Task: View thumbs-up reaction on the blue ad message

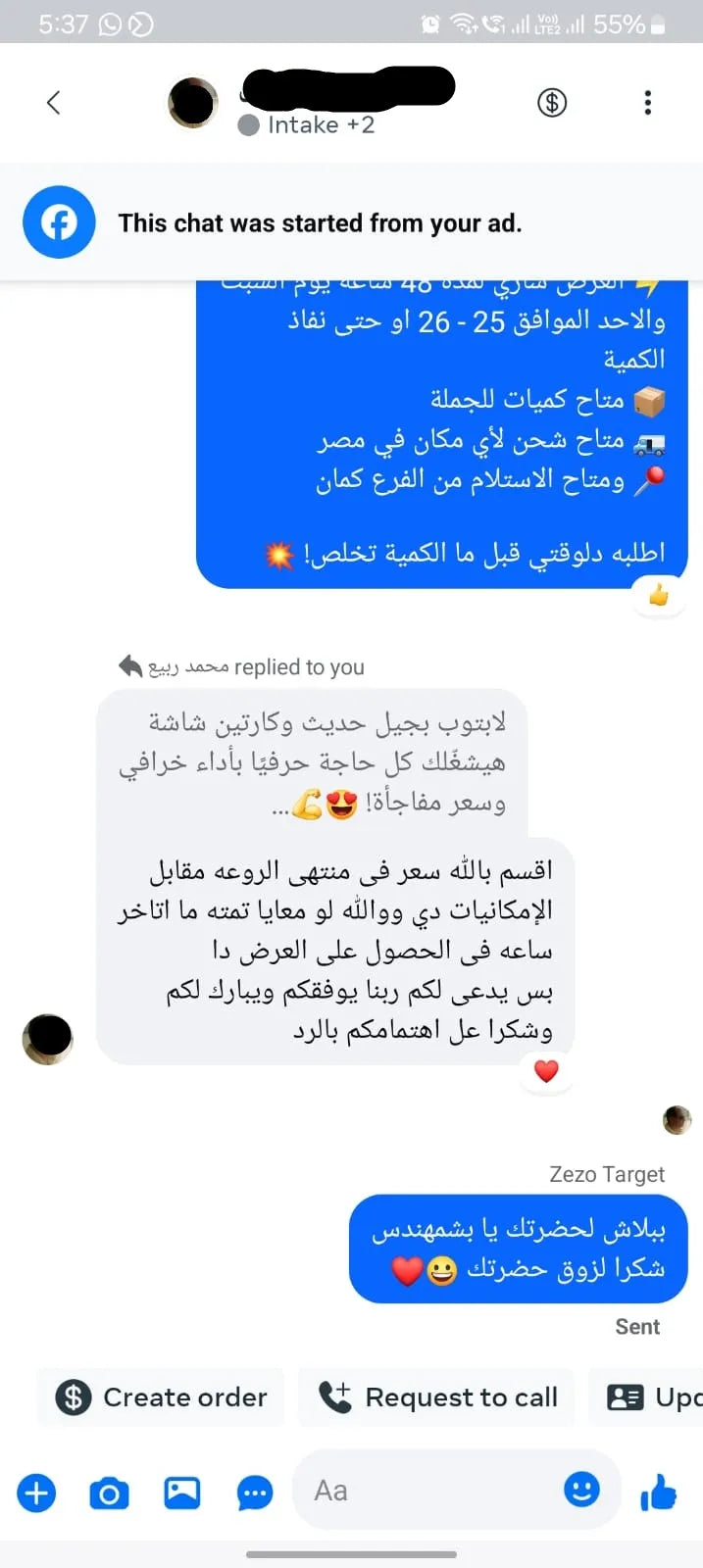Action: [659, 595]
